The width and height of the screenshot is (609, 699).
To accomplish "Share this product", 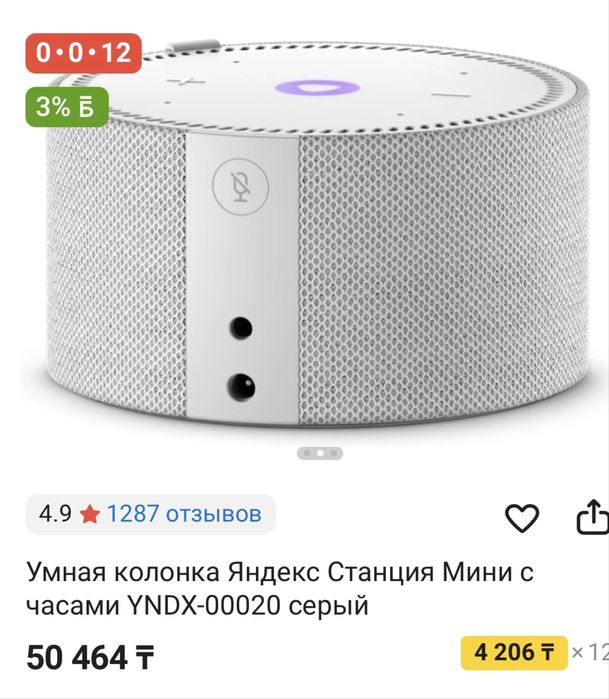I will pyautogui.click(x=592, y=517).
